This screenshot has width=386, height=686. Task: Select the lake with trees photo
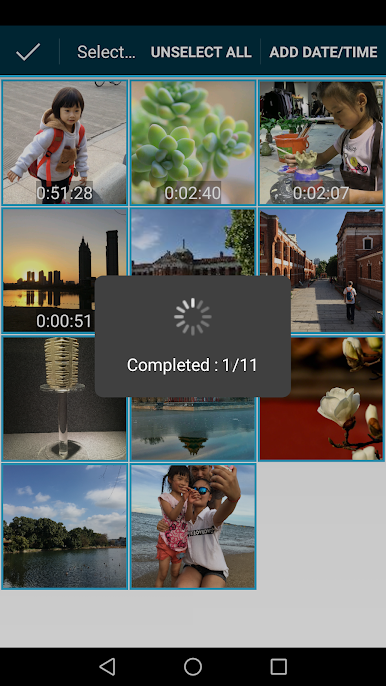click(x=65, y=526)
